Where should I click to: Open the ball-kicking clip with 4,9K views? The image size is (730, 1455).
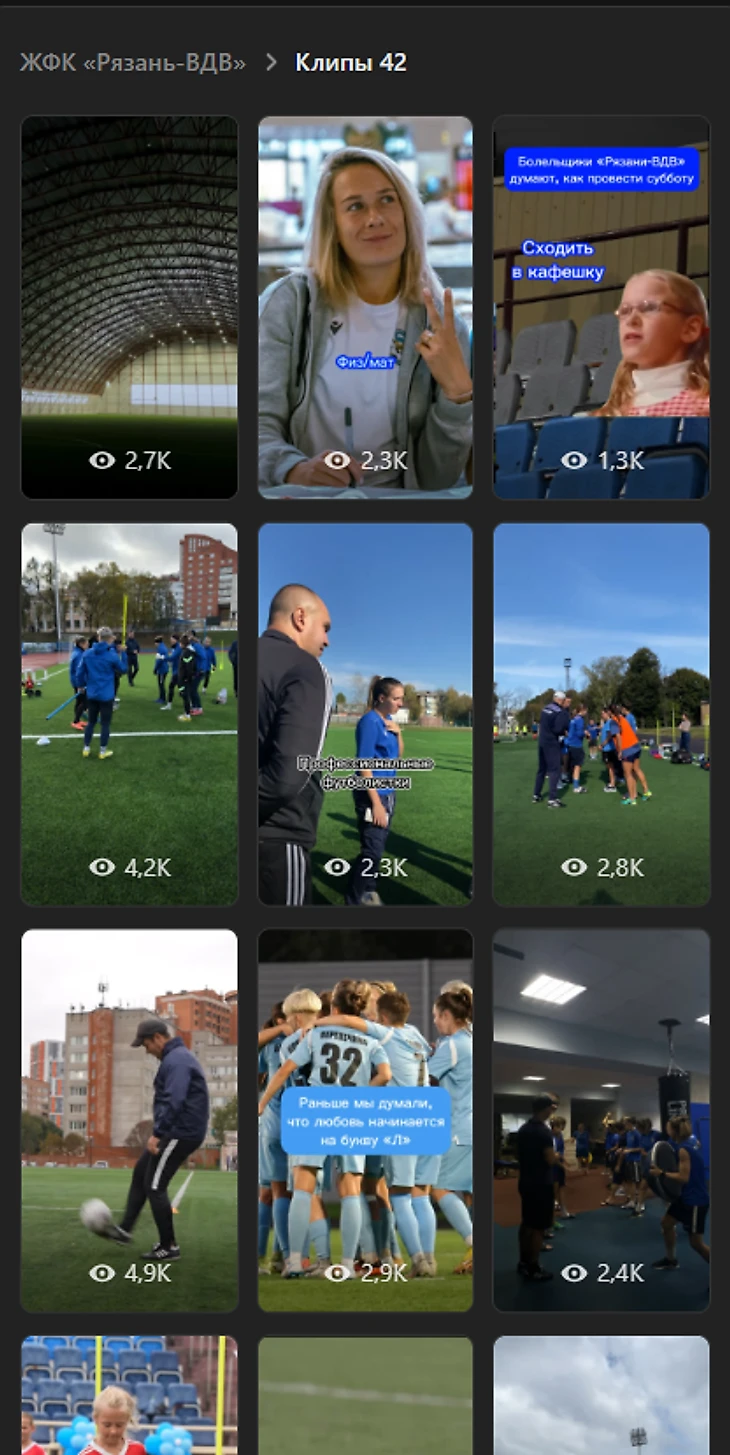tap(129, 1120)
